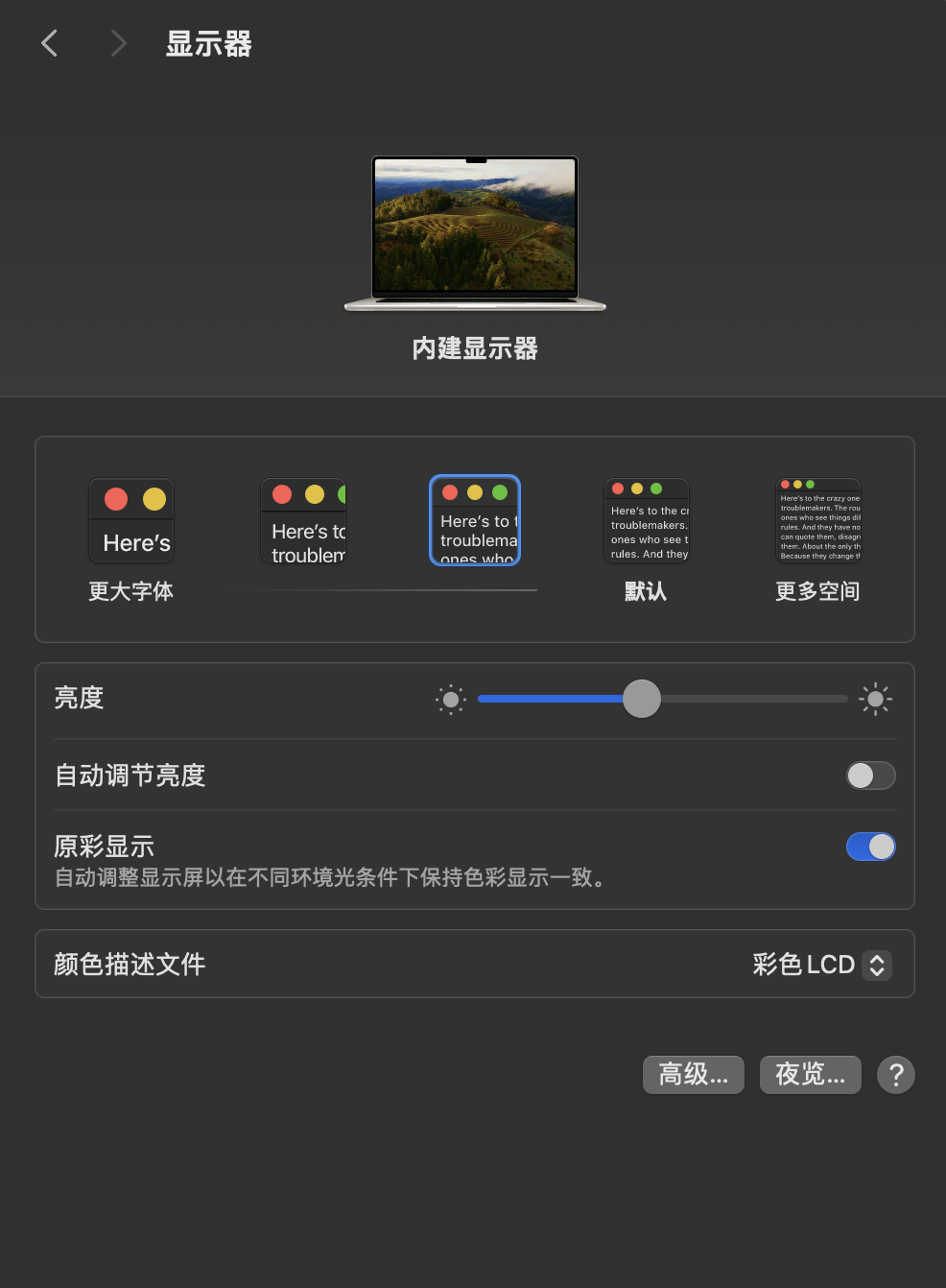Open 夜览… Night Shift settings
Screen dimensions: 946x1288
pyautogui.click(x=810, y=1075)
